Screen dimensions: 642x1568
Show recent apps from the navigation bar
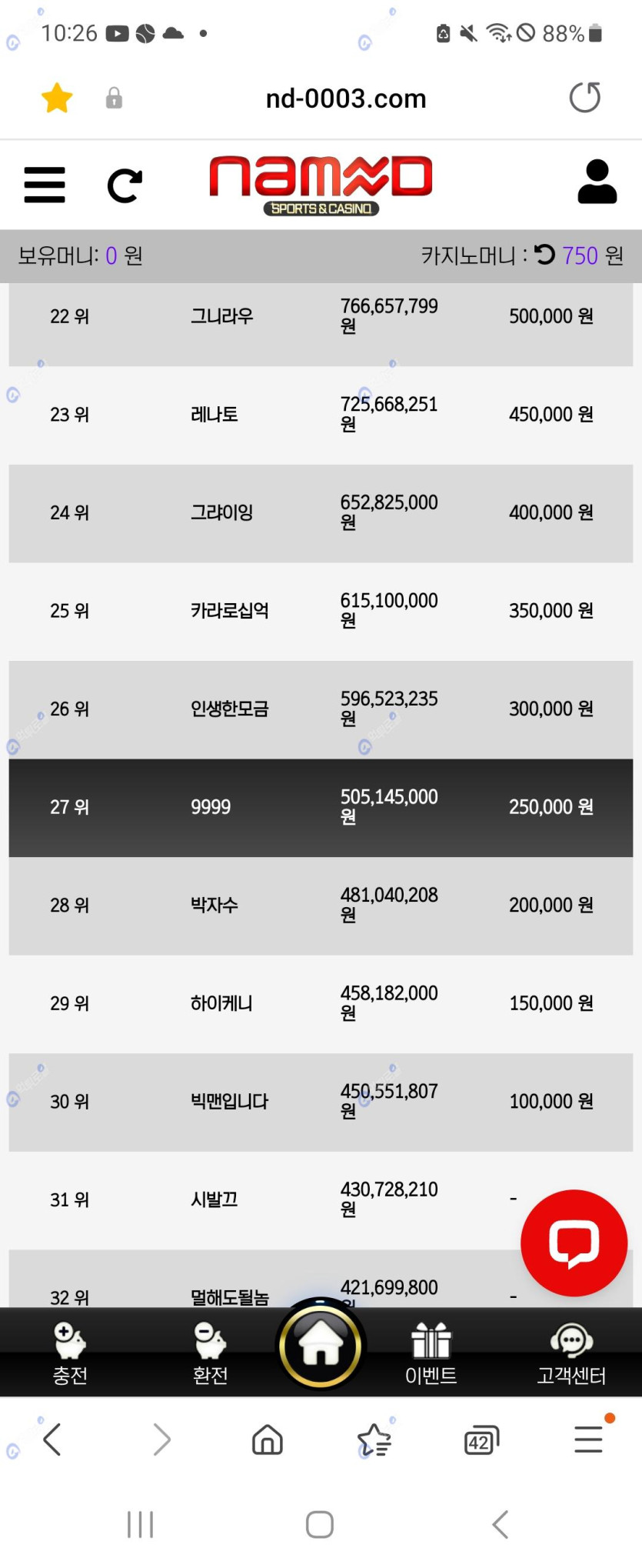140,1524
